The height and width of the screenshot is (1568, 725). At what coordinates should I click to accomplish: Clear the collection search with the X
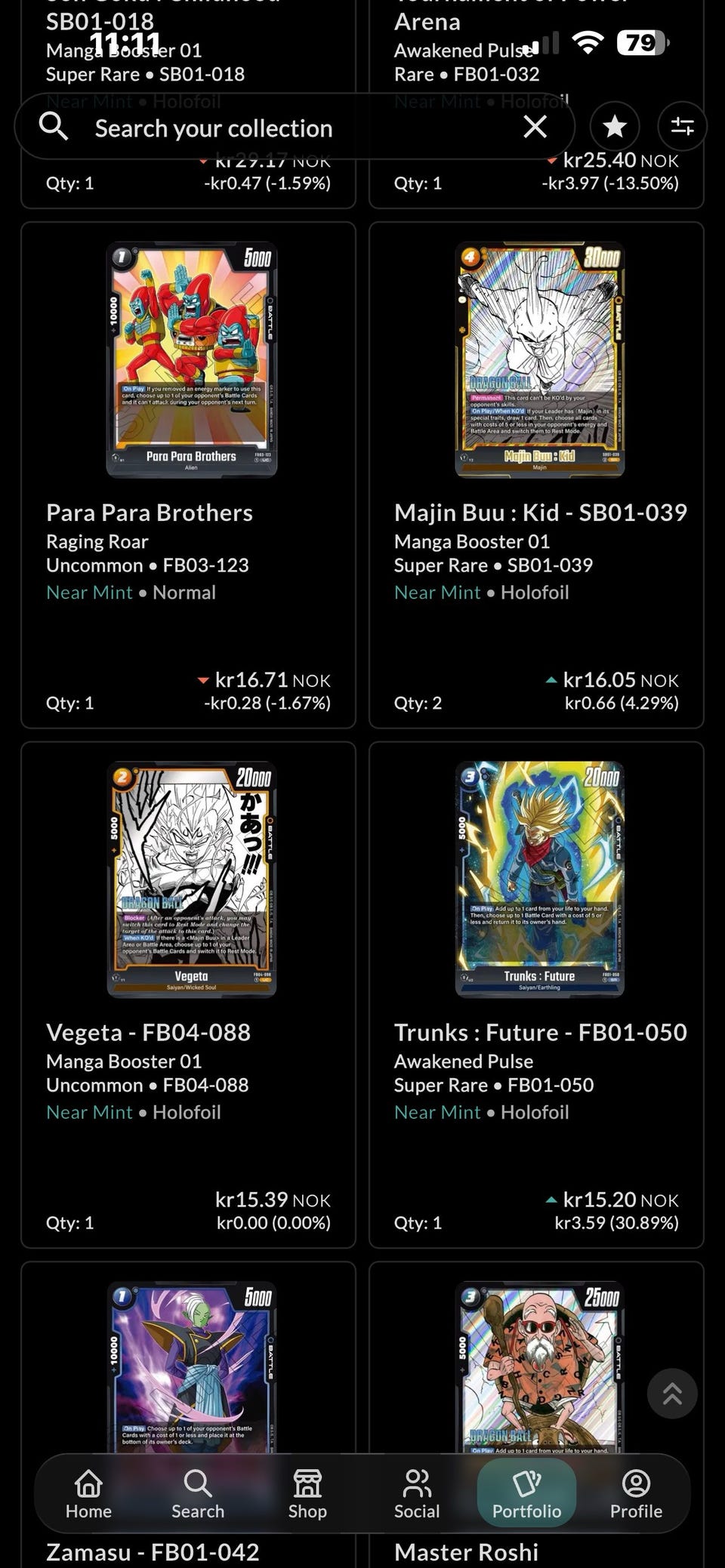coord(535,127)
